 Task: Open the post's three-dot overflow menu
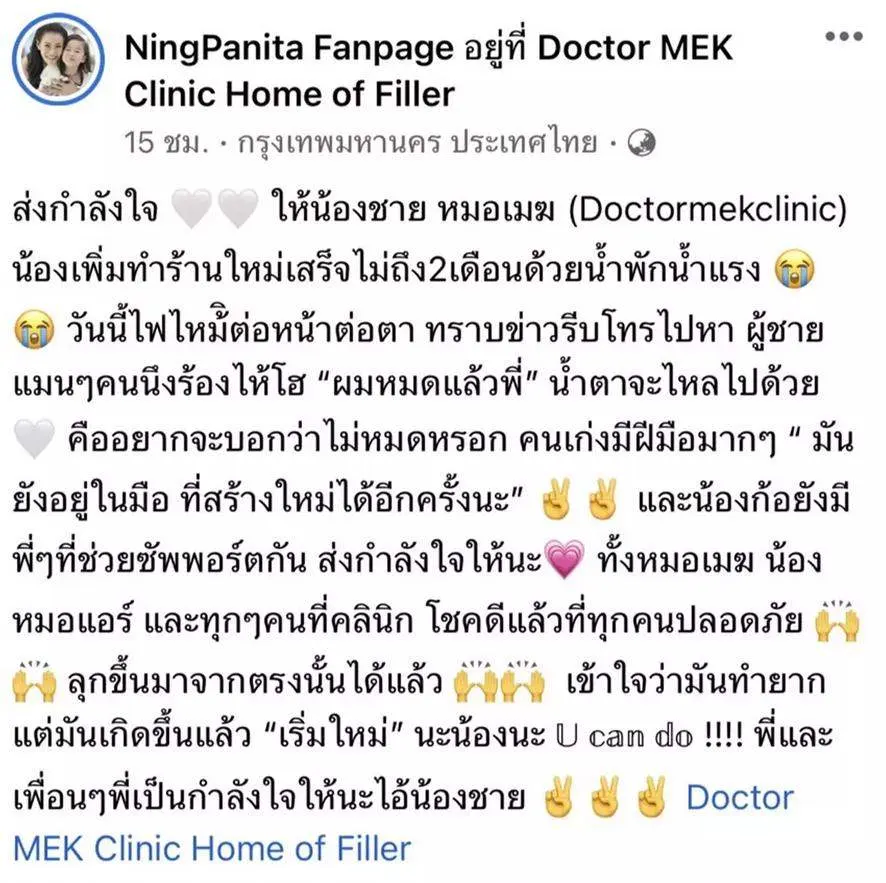click(842, 37)
